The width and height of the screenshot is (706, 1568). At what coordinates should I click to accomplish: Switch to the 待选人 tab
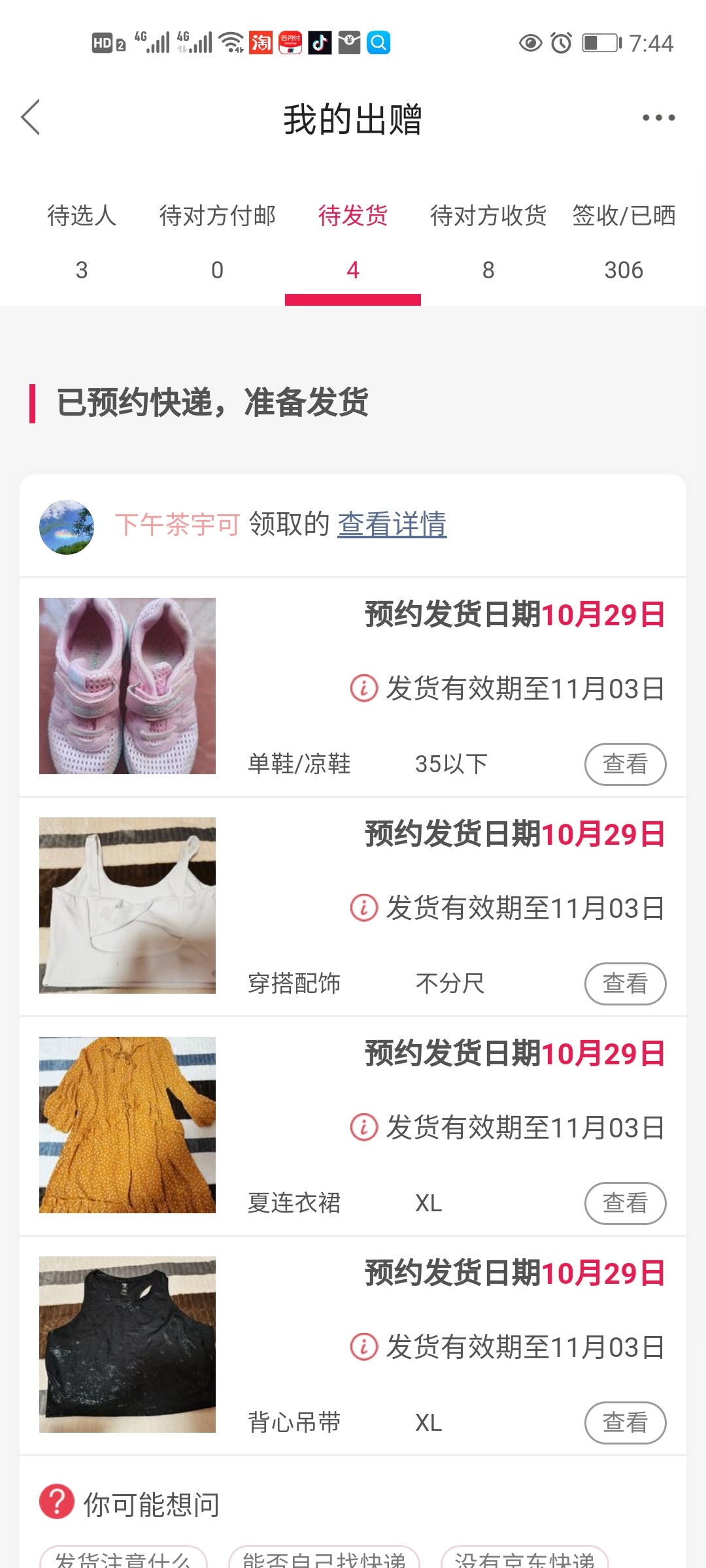[82, 240]
